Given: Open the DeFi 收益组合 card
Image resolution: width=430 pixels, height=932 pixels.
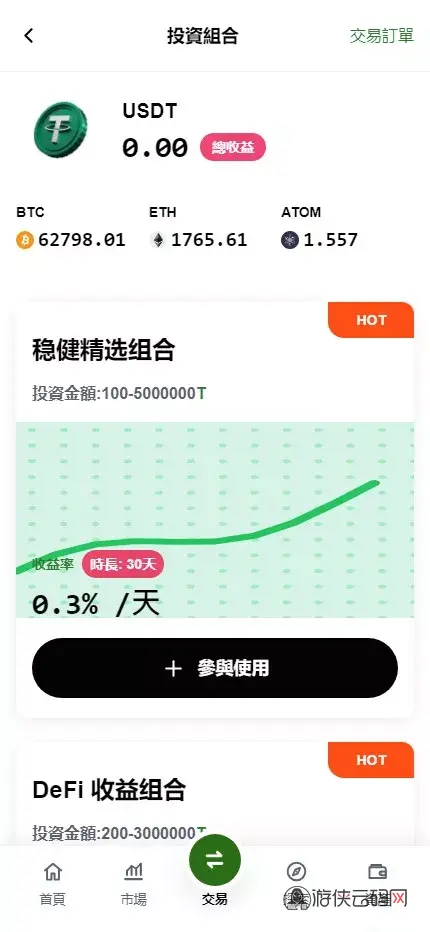Looking at the screenshot, I should click(215, 794).
